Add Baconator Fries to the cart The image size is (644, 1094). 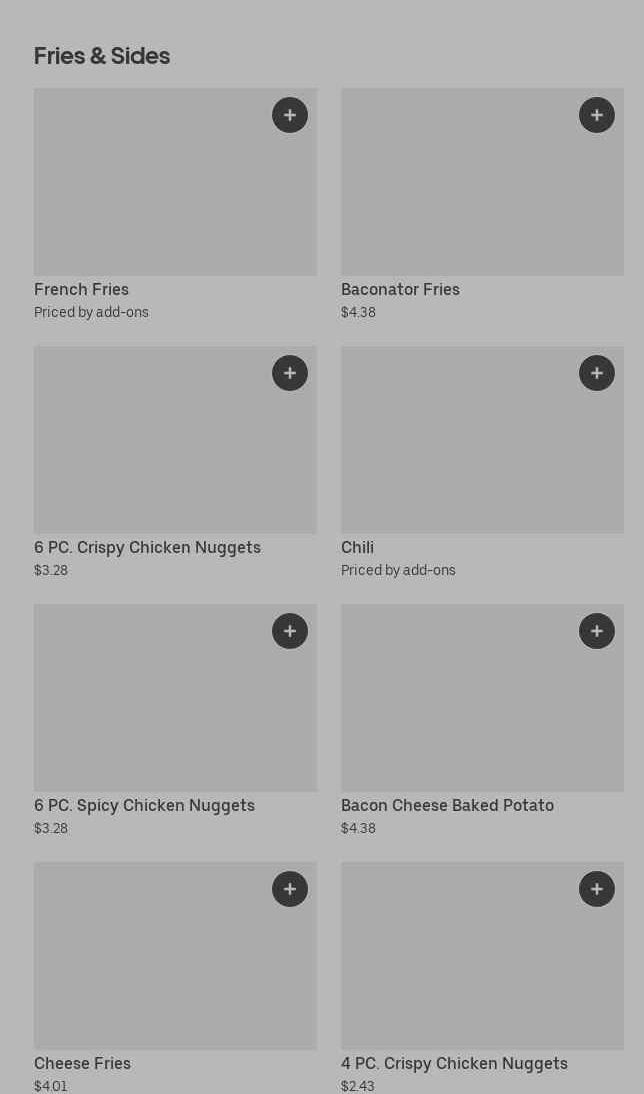[597, 115]
